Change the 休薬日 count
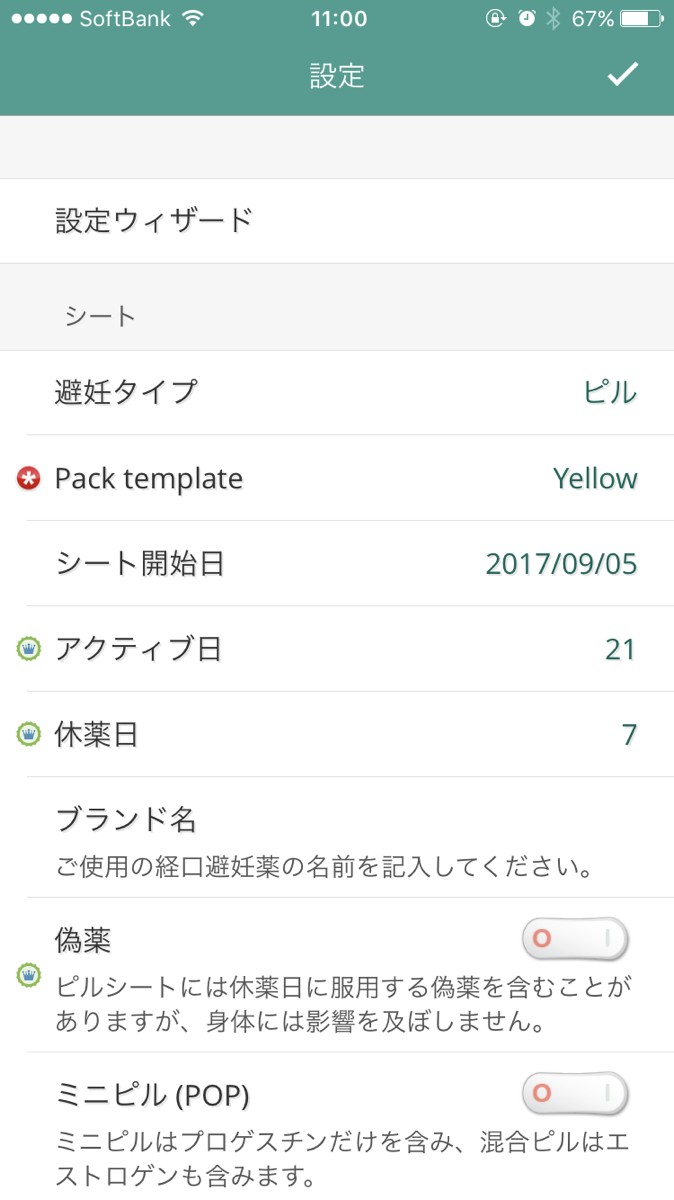 coord(337,736)
